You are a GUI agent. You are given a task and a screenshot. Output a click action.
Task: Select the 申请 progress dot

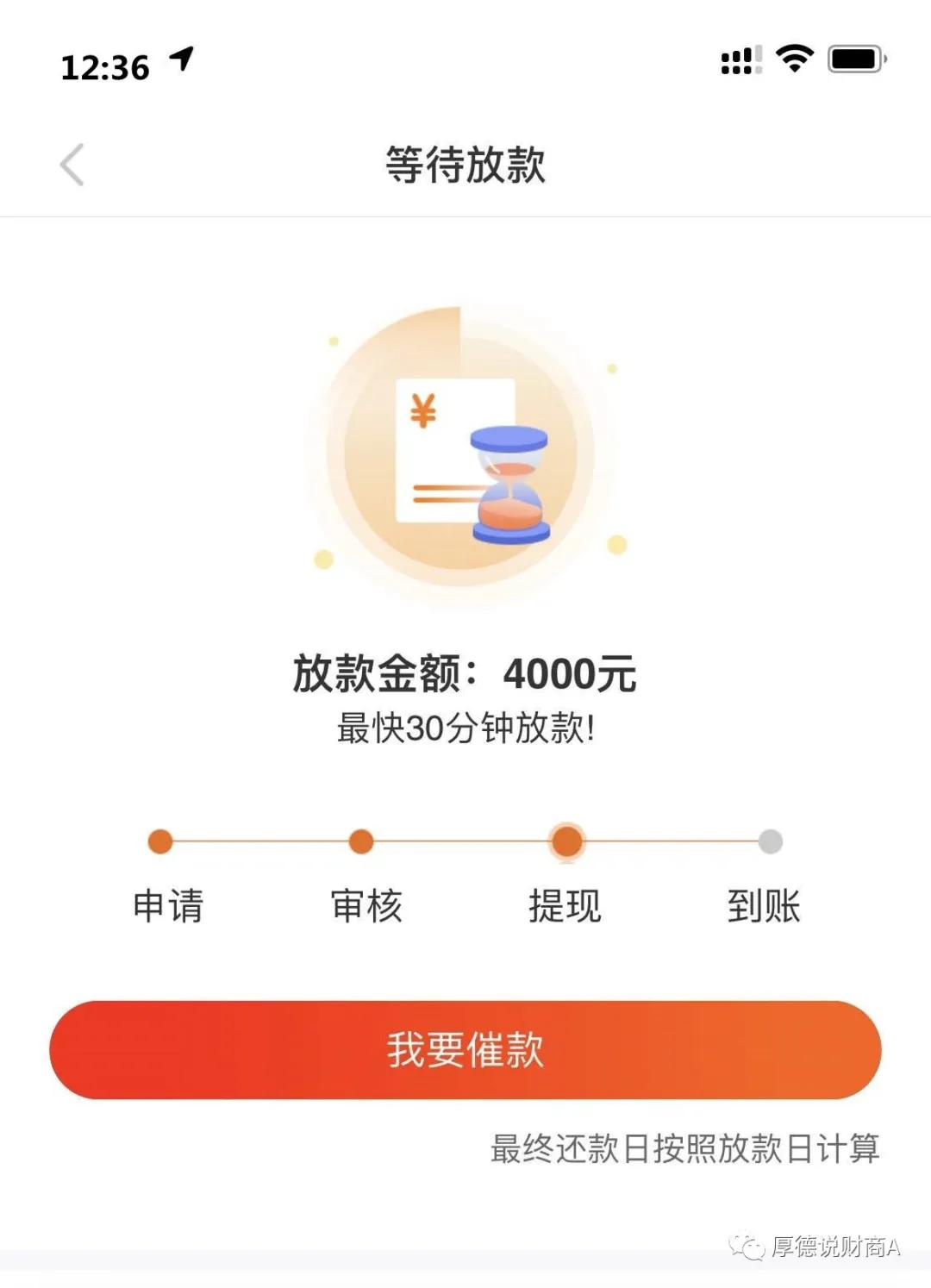[x=159, y=840]
